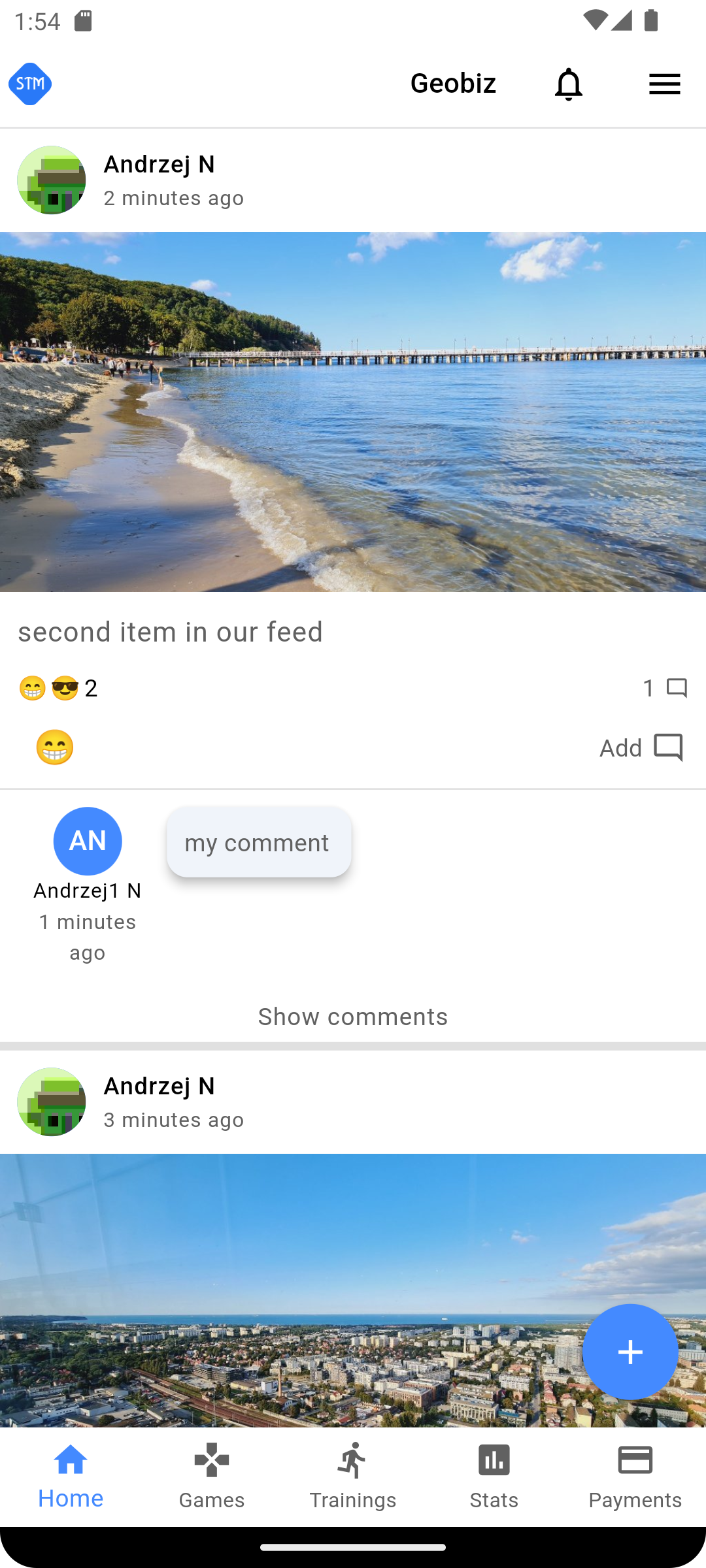706x1568 pixels.
Task: Switch to the Trainings tab
Action: (x=353, y=1477)
